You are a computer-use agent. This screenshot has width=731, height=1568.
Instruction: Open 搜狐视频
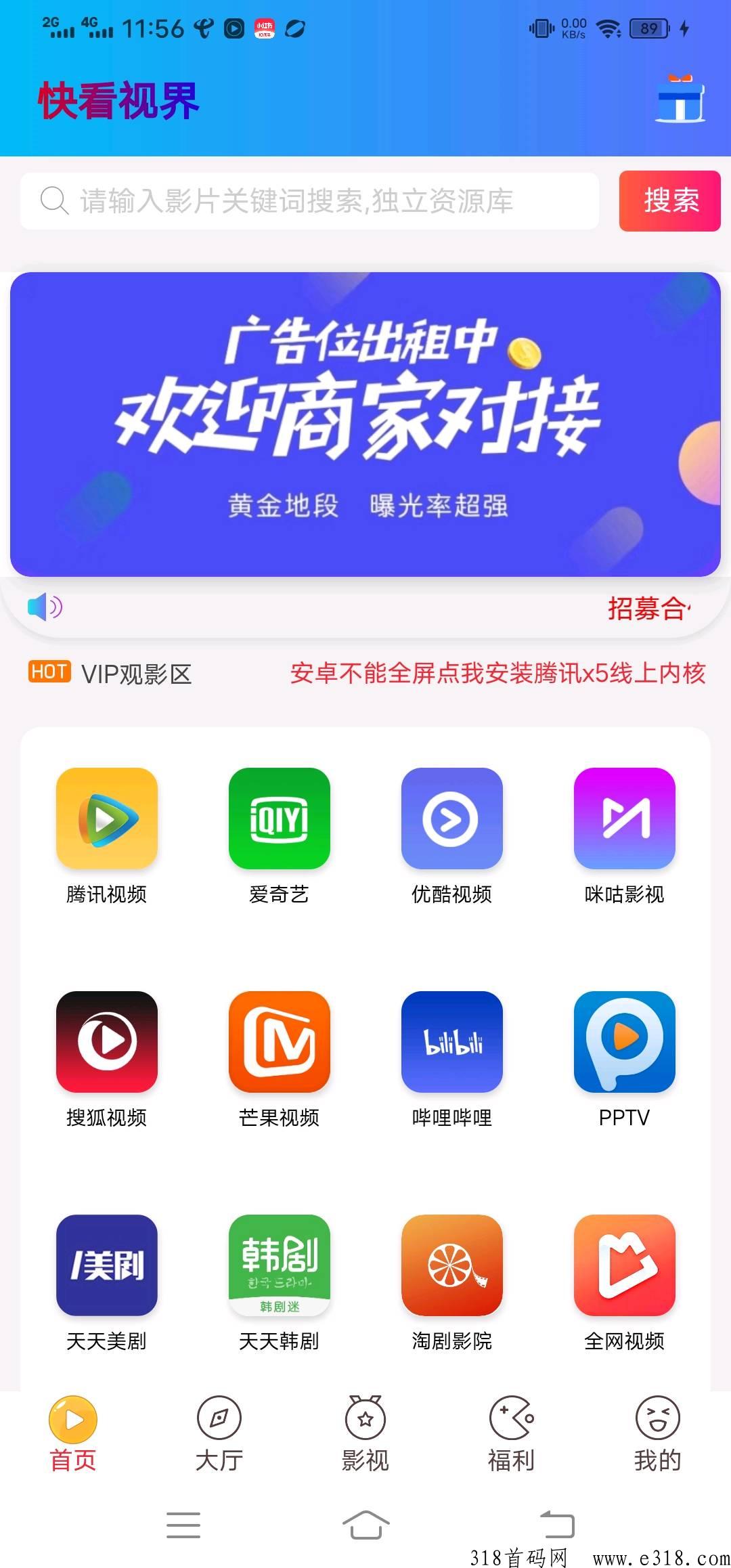(x=107, y=1042)
